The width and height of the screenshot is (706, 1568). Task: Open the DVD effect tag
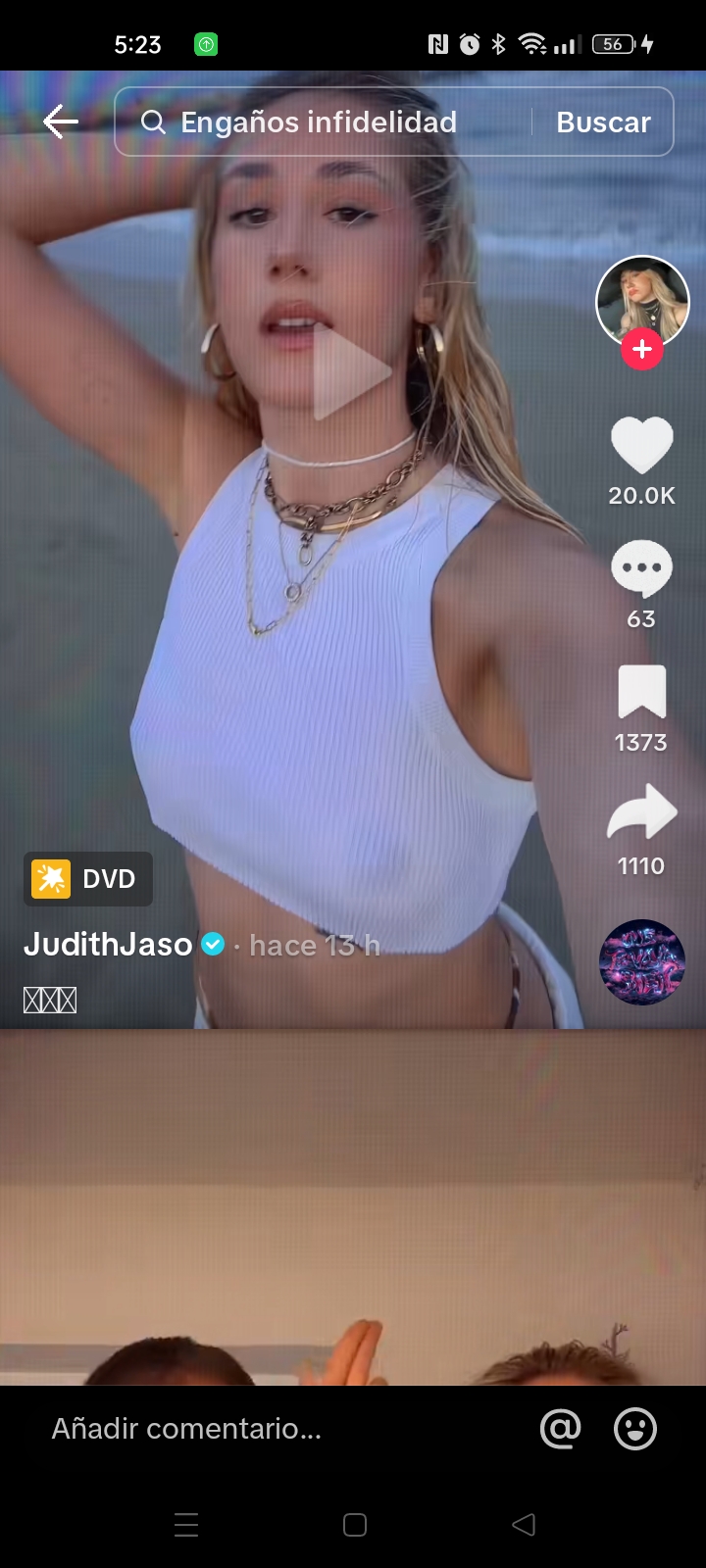[88, 879]
